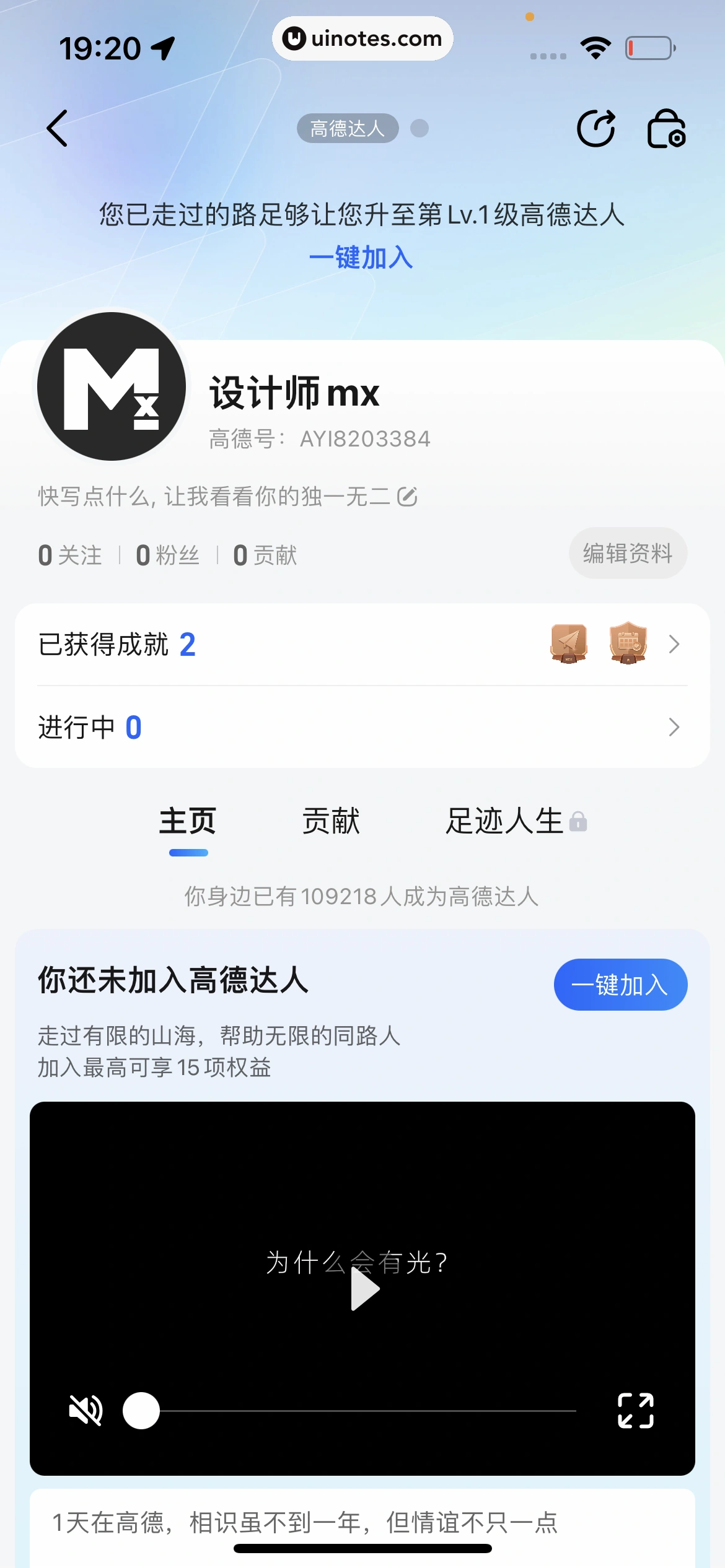Switch to the 贡献 tab

332,821
